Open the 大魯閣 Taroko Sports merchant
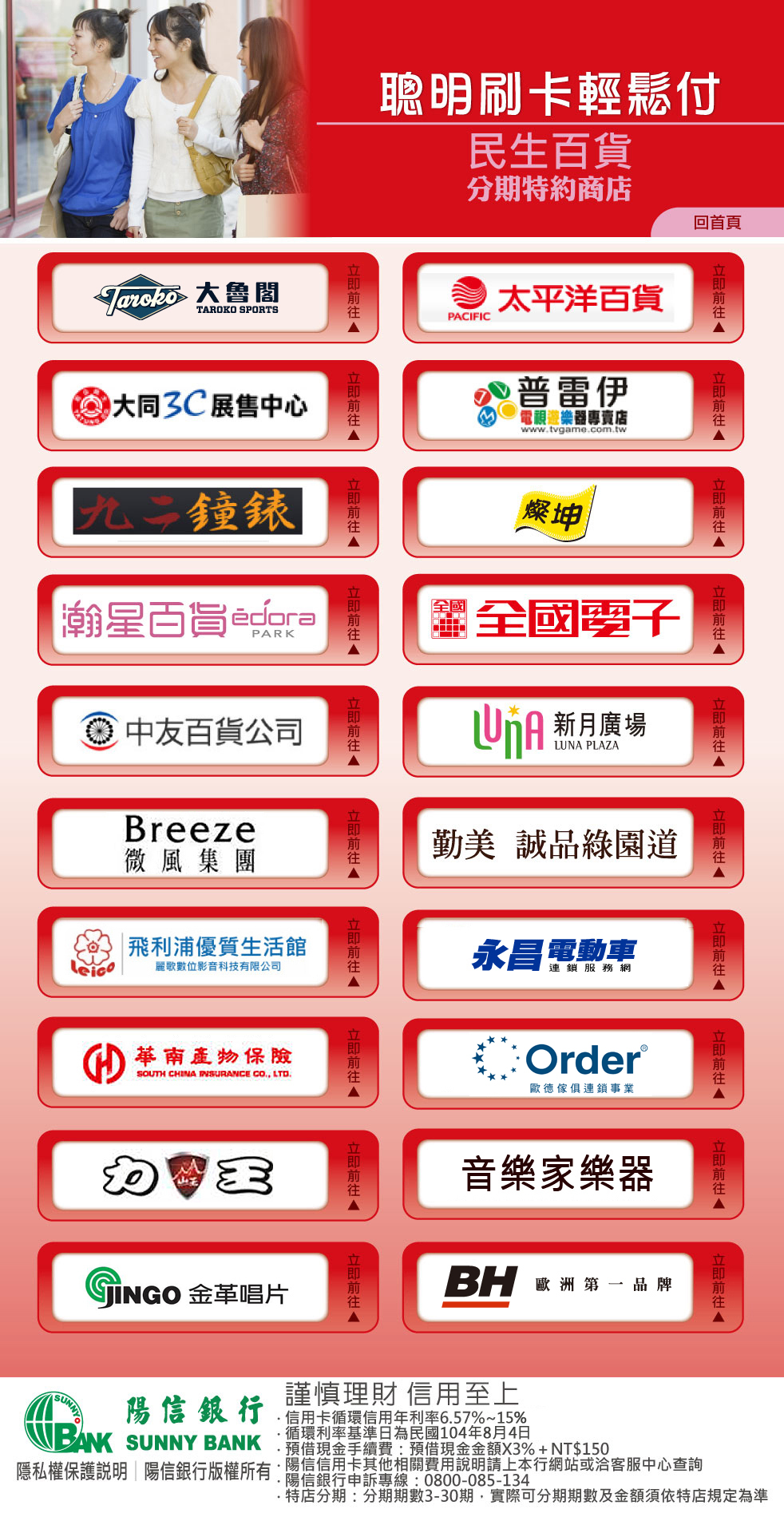 click(x=190, y=298)
